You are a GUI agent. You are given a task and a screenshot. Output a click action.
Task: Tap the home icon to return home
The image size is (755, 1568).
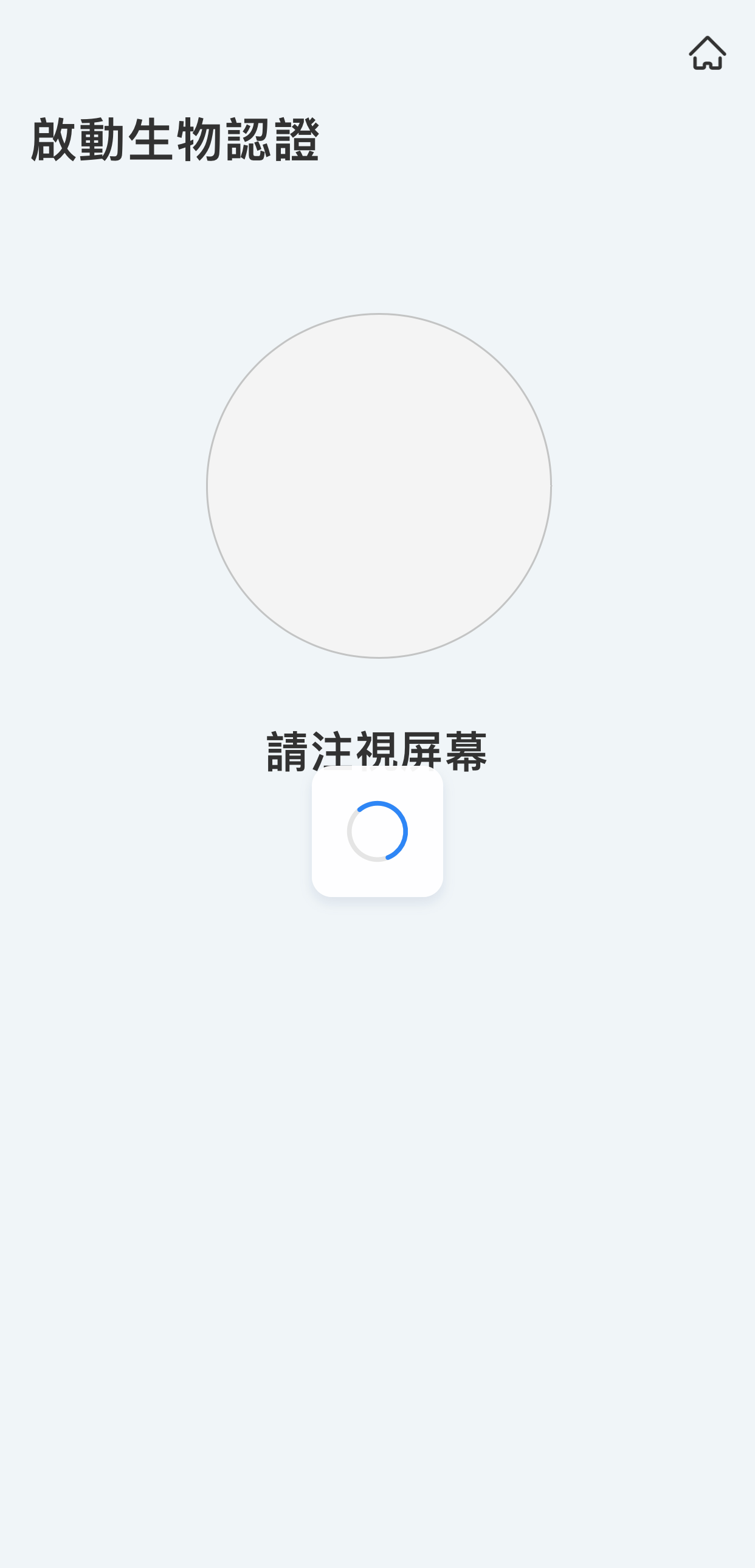[x=707, y=53]
